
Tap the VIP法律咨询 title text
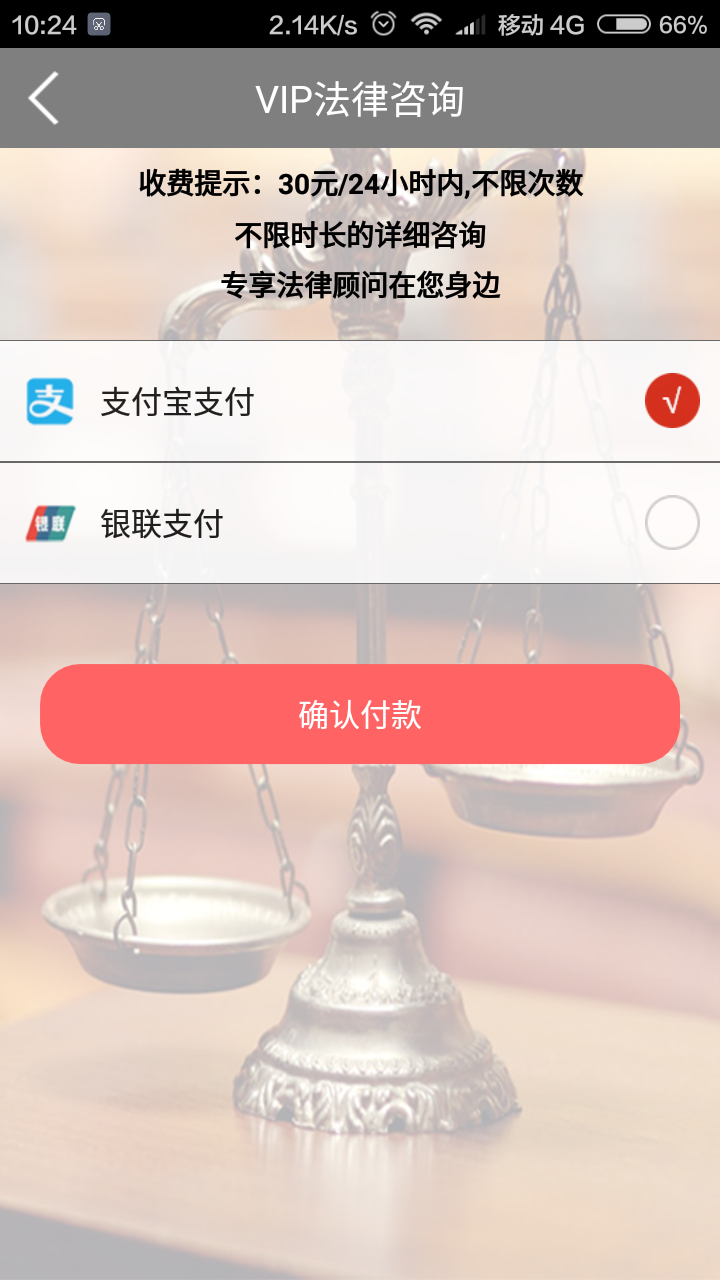[360, 97]
